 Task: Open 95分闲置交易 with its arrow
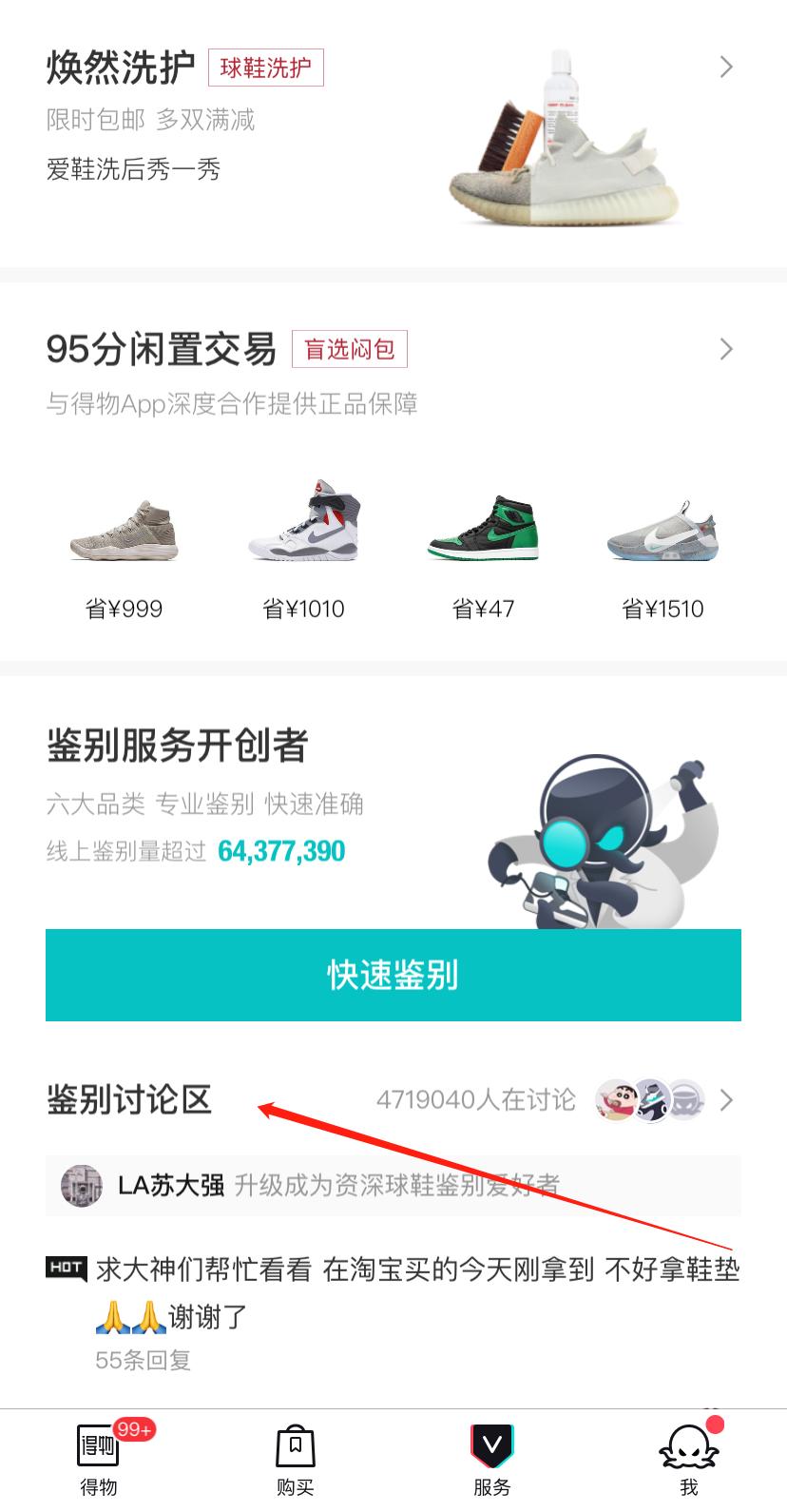(726, 349)
